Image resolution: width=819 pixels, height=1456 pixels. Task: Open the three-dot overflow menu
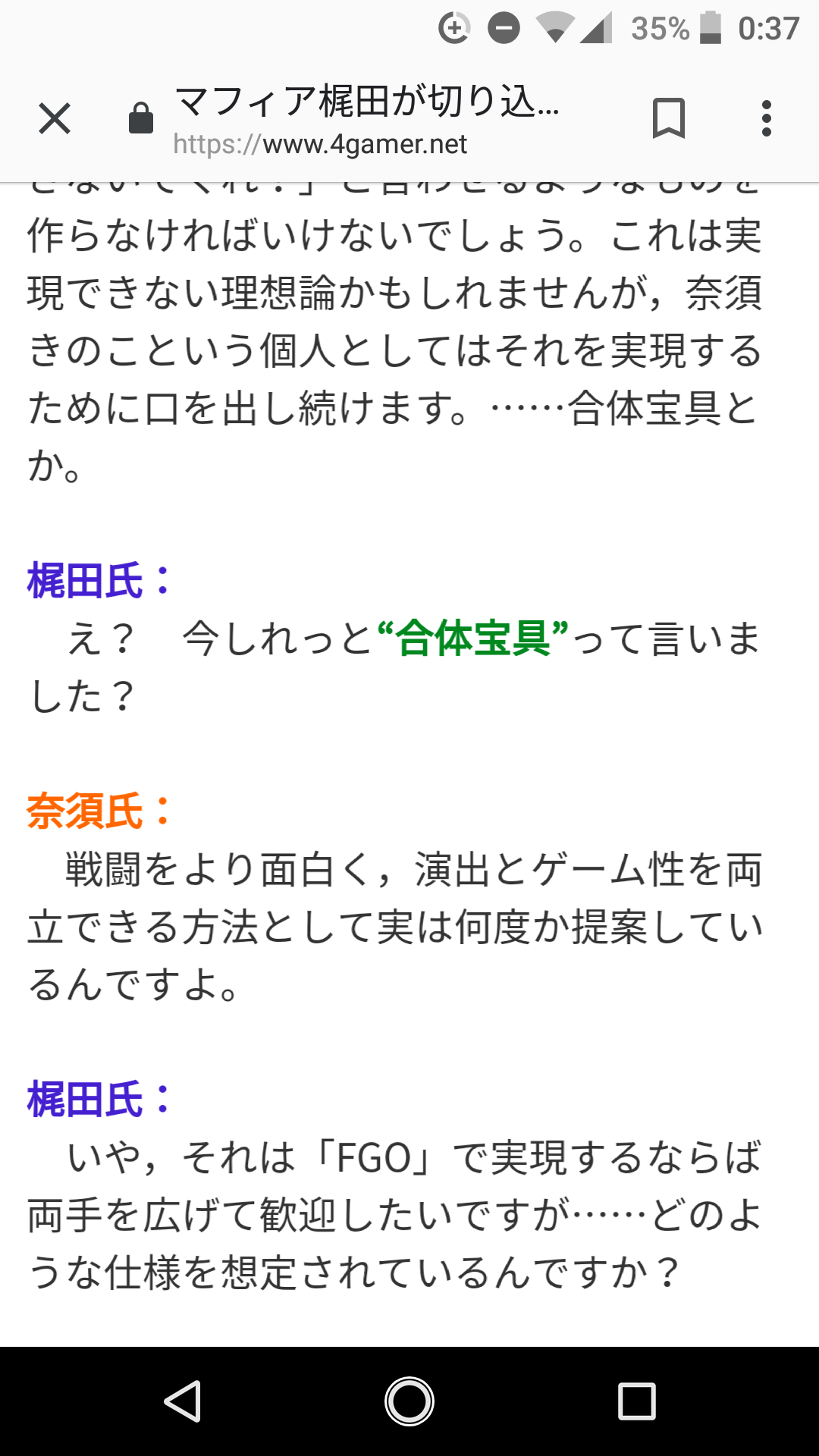click(767, 119)
